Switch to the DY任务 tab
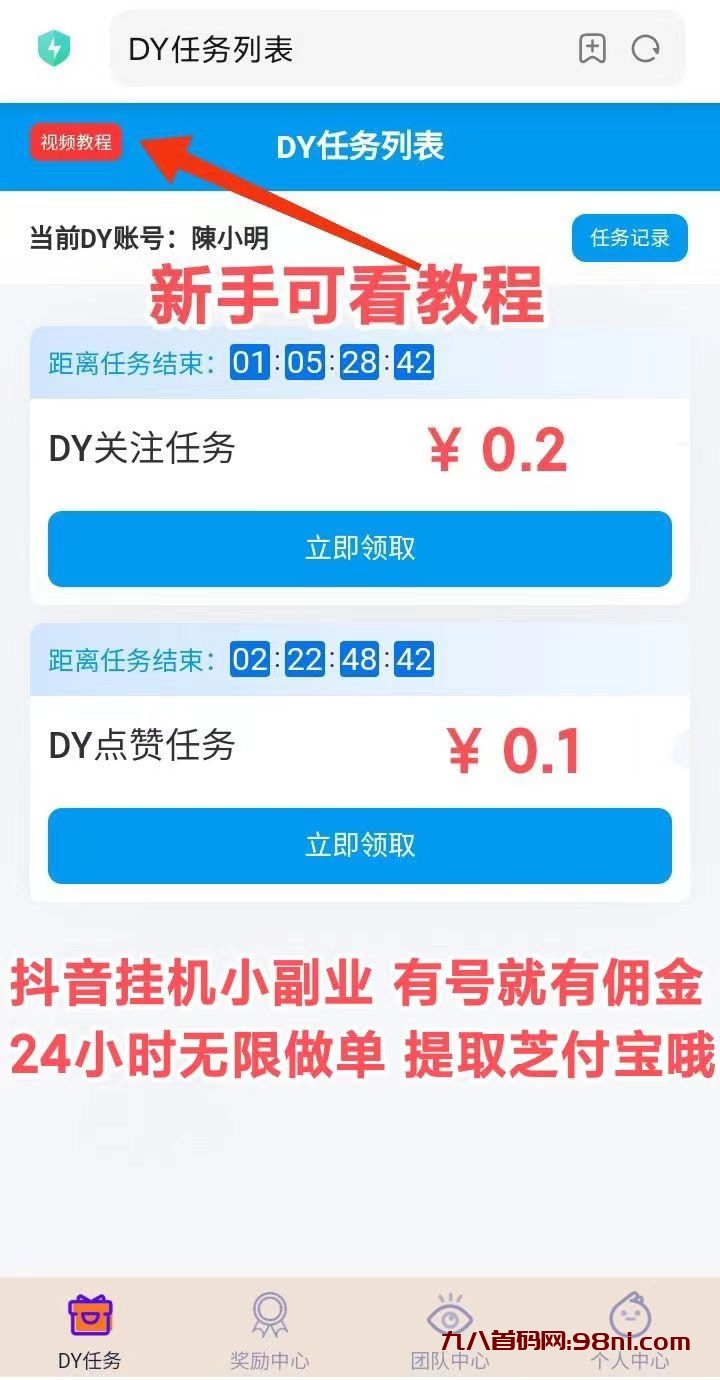Screen dimensions: 720x1380 tap(89, 1358)
